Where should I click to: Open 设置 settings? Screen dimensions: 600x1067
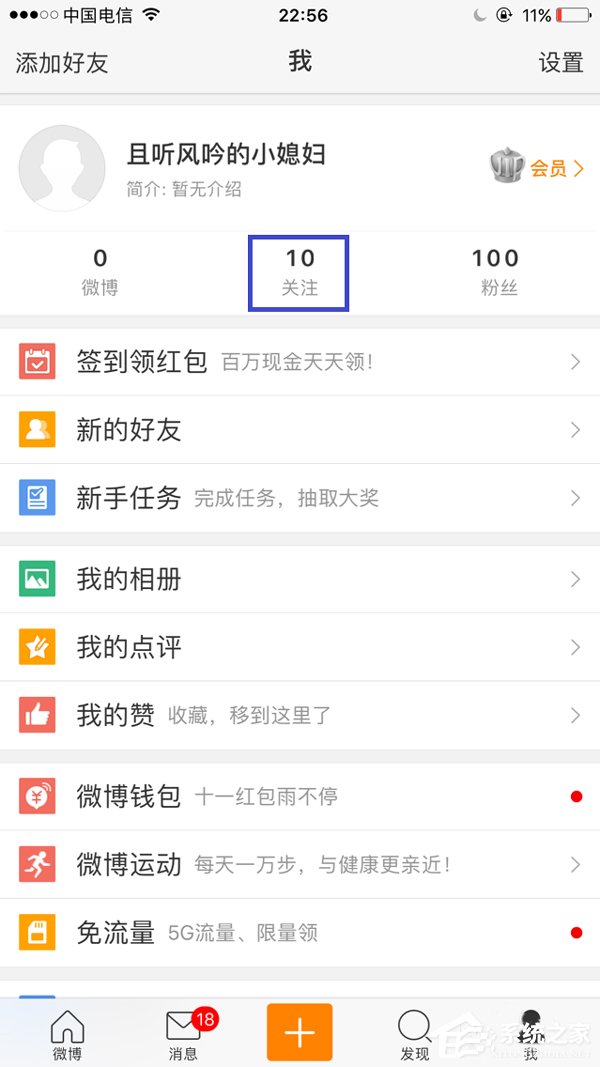pos(560,62)
